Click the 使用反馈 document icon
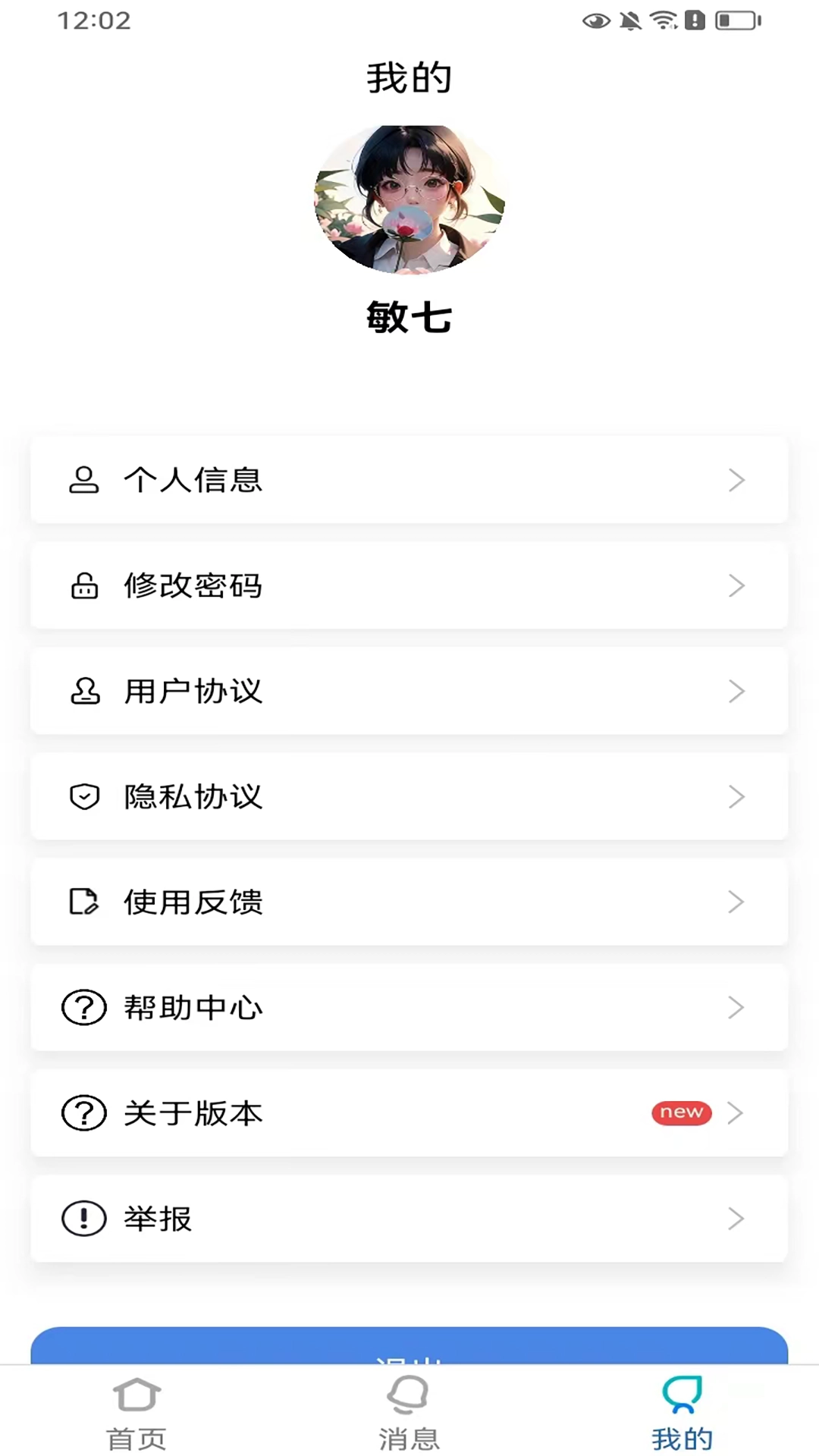Viewport: 819px width, 1456px height. 83,902
